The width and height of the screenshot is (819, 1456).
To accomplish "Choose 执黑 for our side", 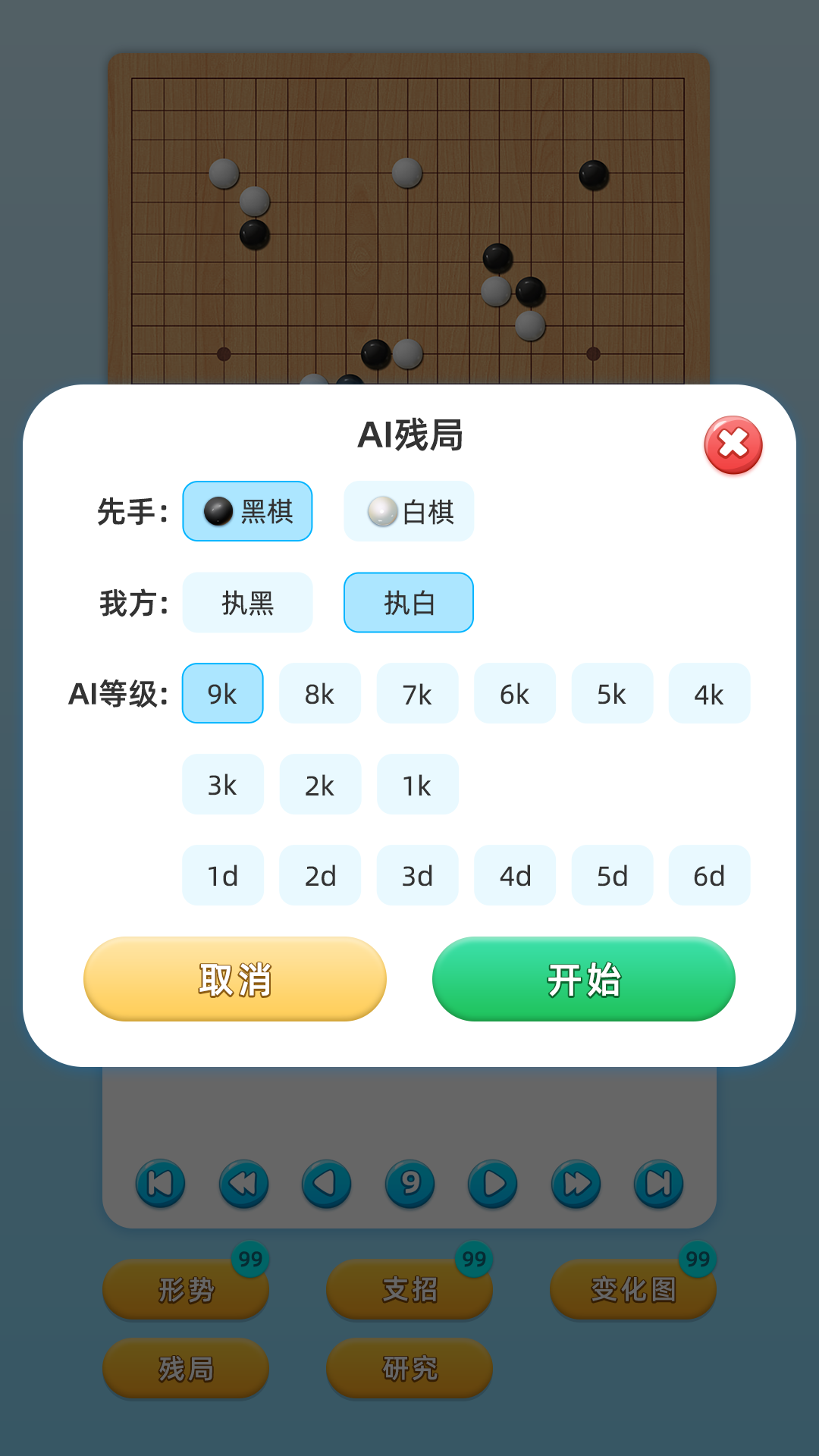I will (246, 602).
